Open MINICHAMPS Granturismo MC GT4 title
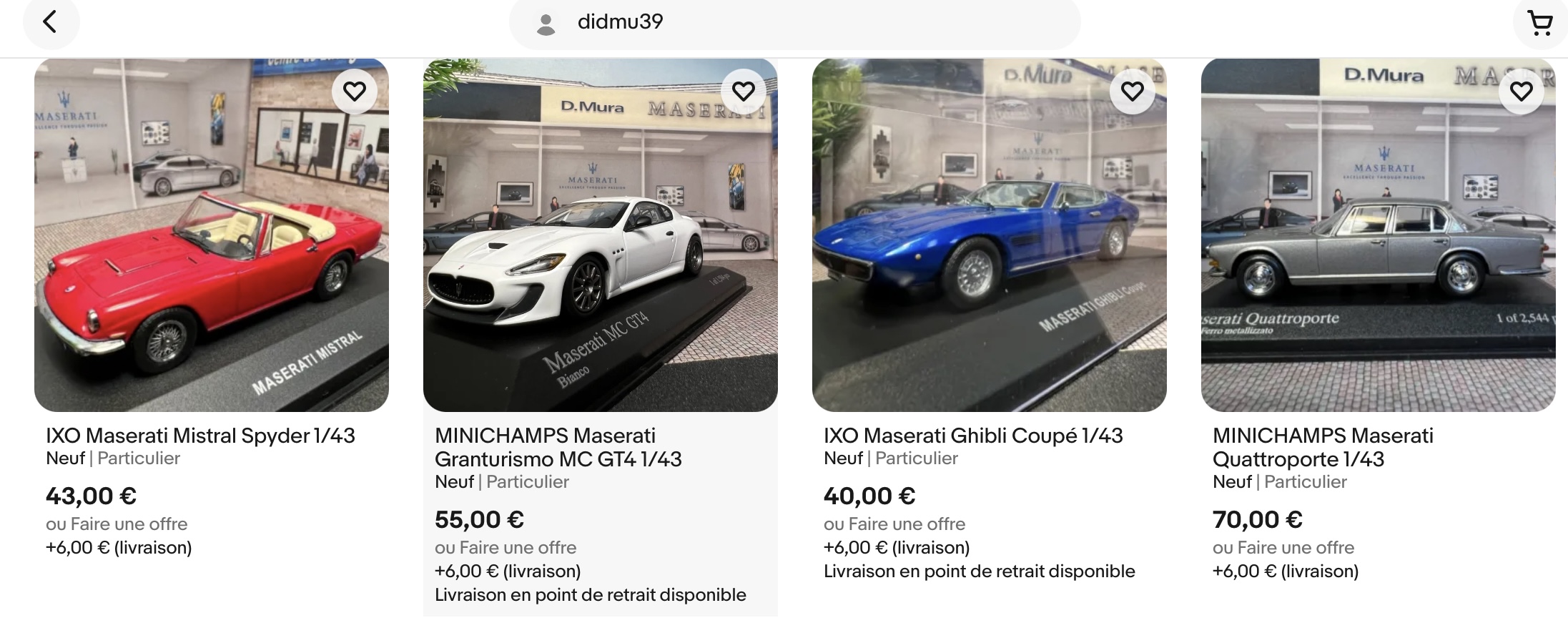Image resolution: width=1568 pixels, height=628 pixels. coord(558,447)
